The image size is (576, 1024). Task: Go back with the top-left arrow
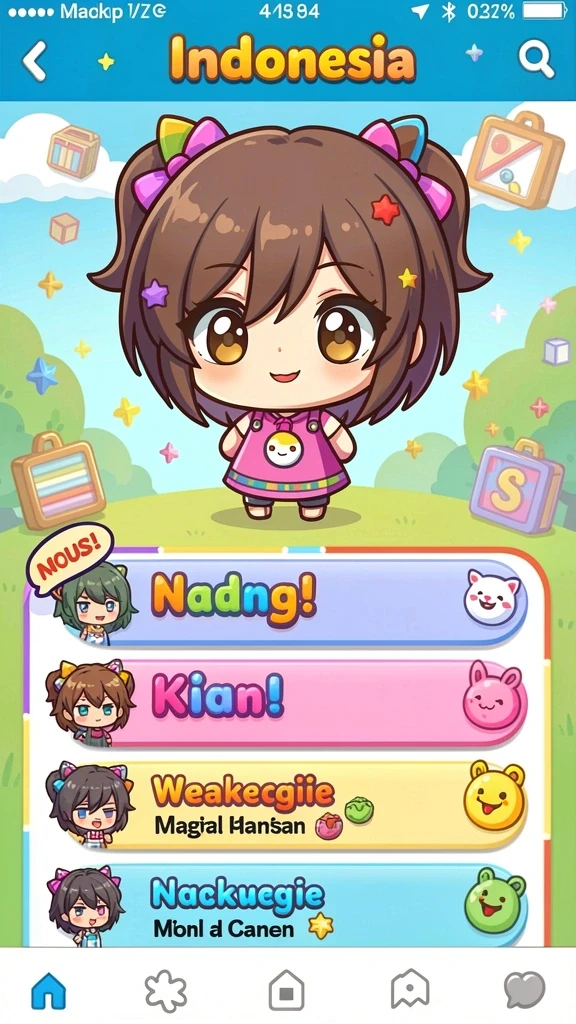[x=34, y=61]
